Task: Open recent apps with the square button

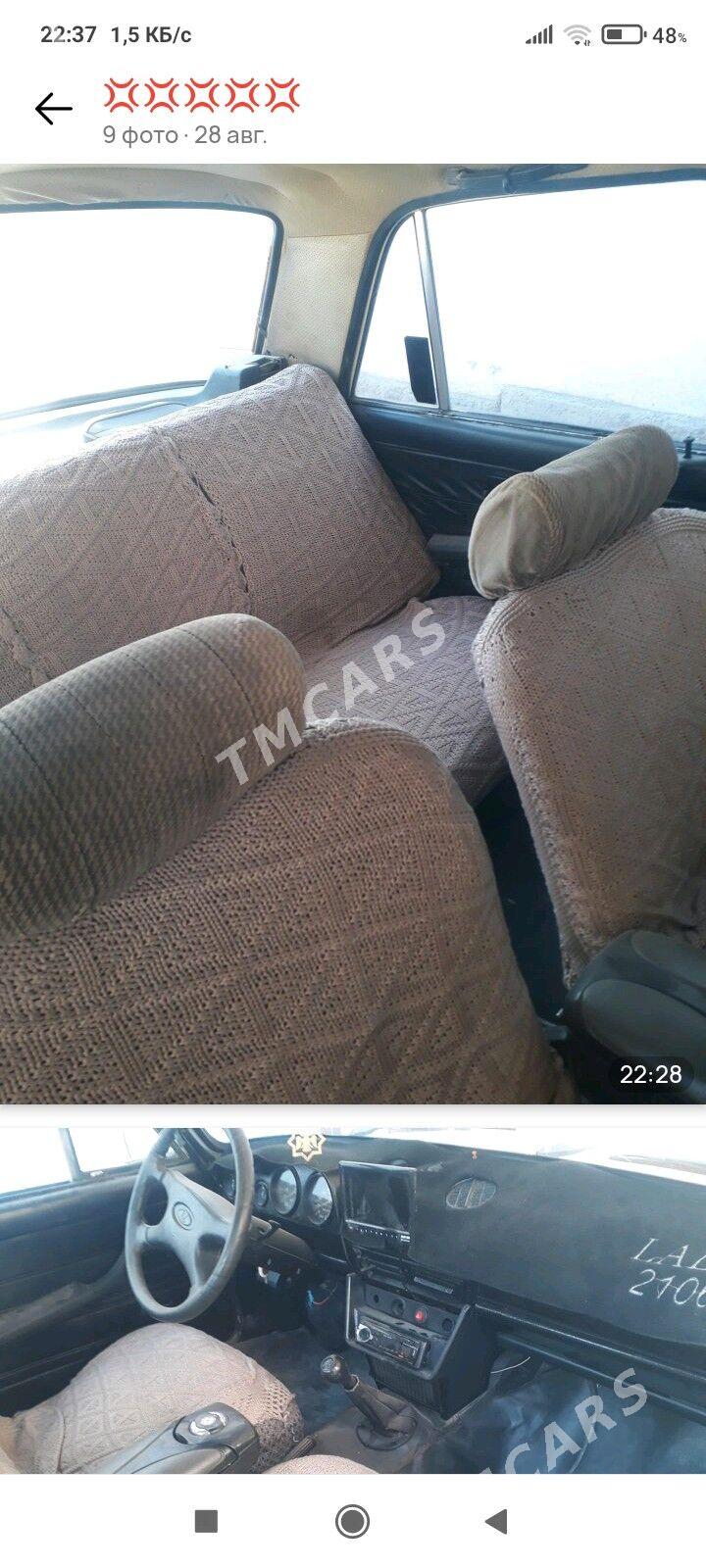Action: click(206, 1521)
